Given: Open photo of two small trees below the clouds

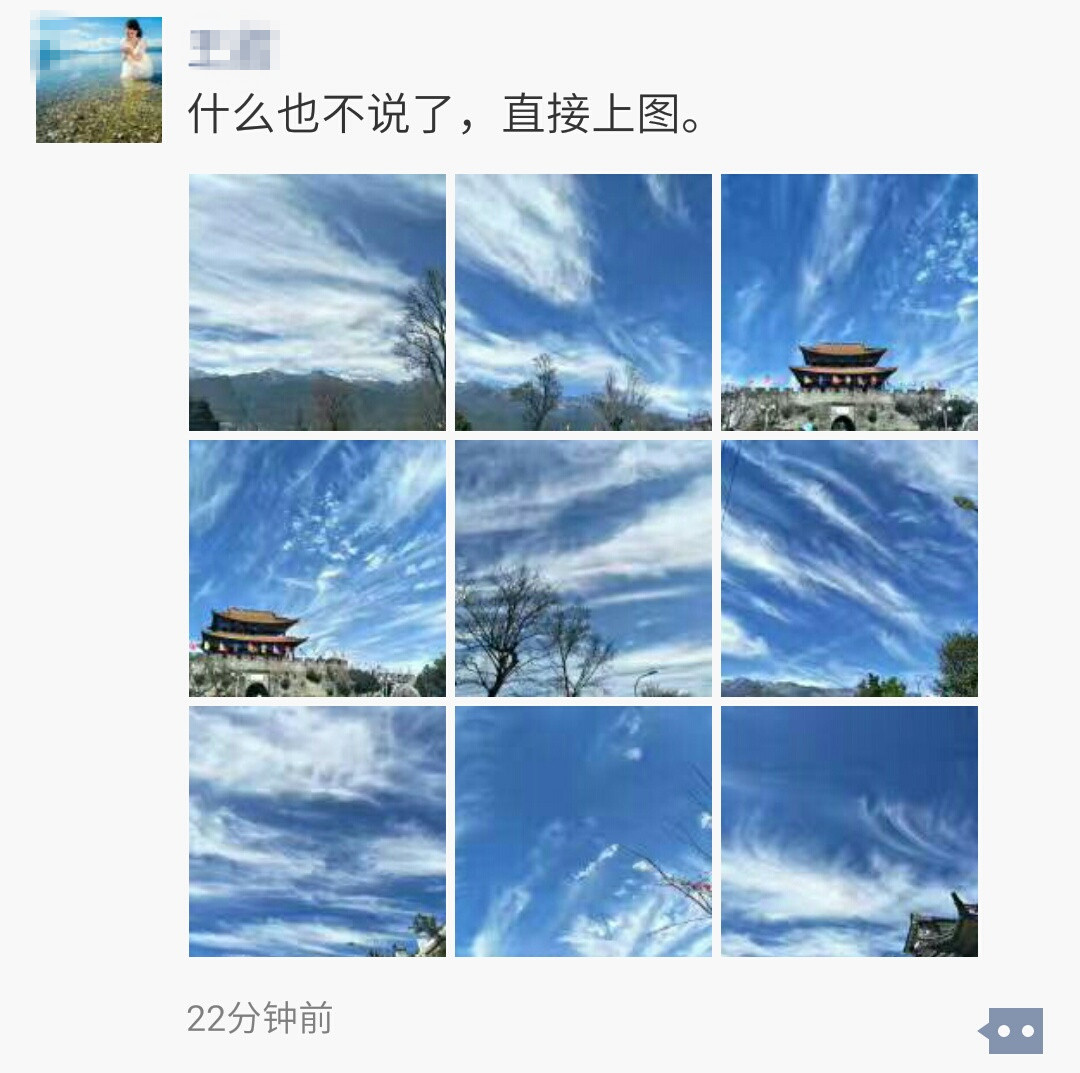Looking at the screenshot, I should 583,302.
